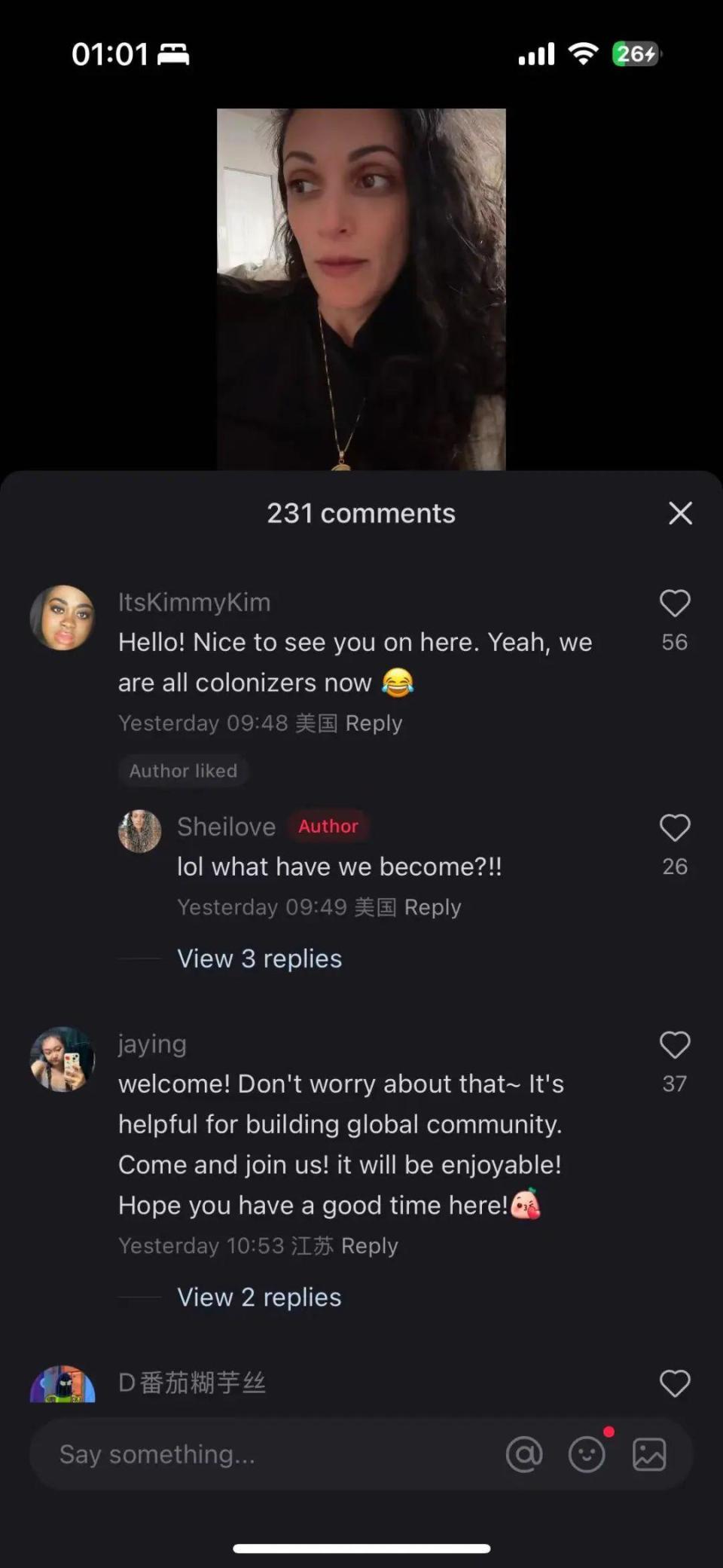The width and height of the screenshot is (723, 1568).
Task: Expand View 3 replies
Action: [x=259, y=958]
